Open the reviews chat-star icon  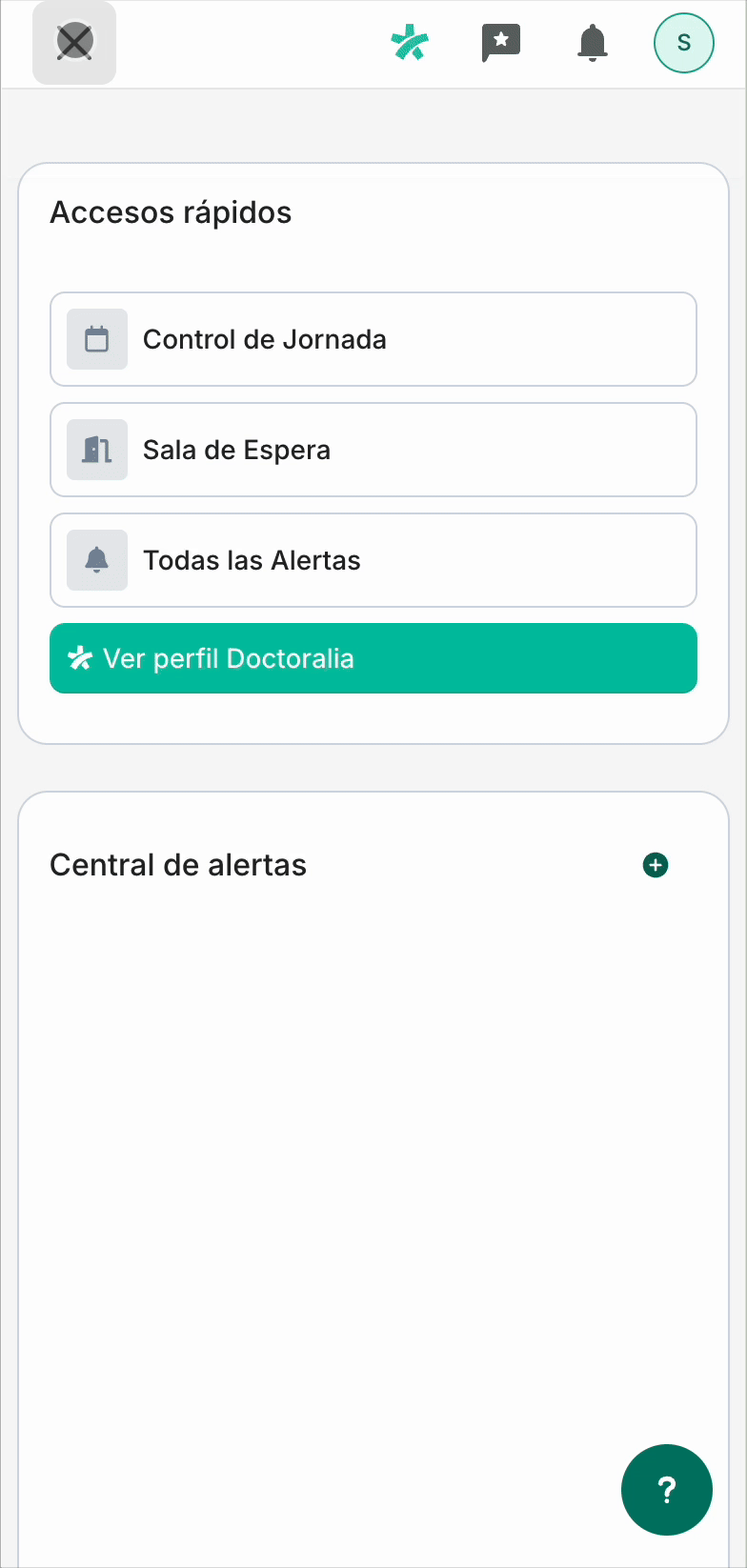coord(501,43)
